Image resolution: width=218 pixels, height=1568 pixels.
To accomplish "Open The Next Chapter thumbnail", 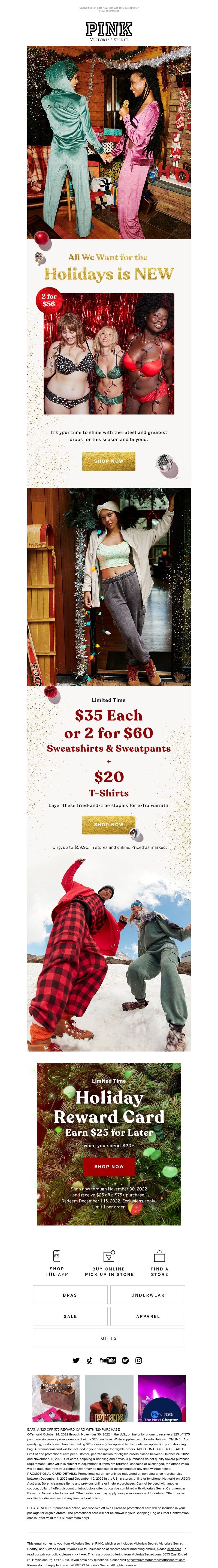I will pyautogui.click(x=161, y=1398).
